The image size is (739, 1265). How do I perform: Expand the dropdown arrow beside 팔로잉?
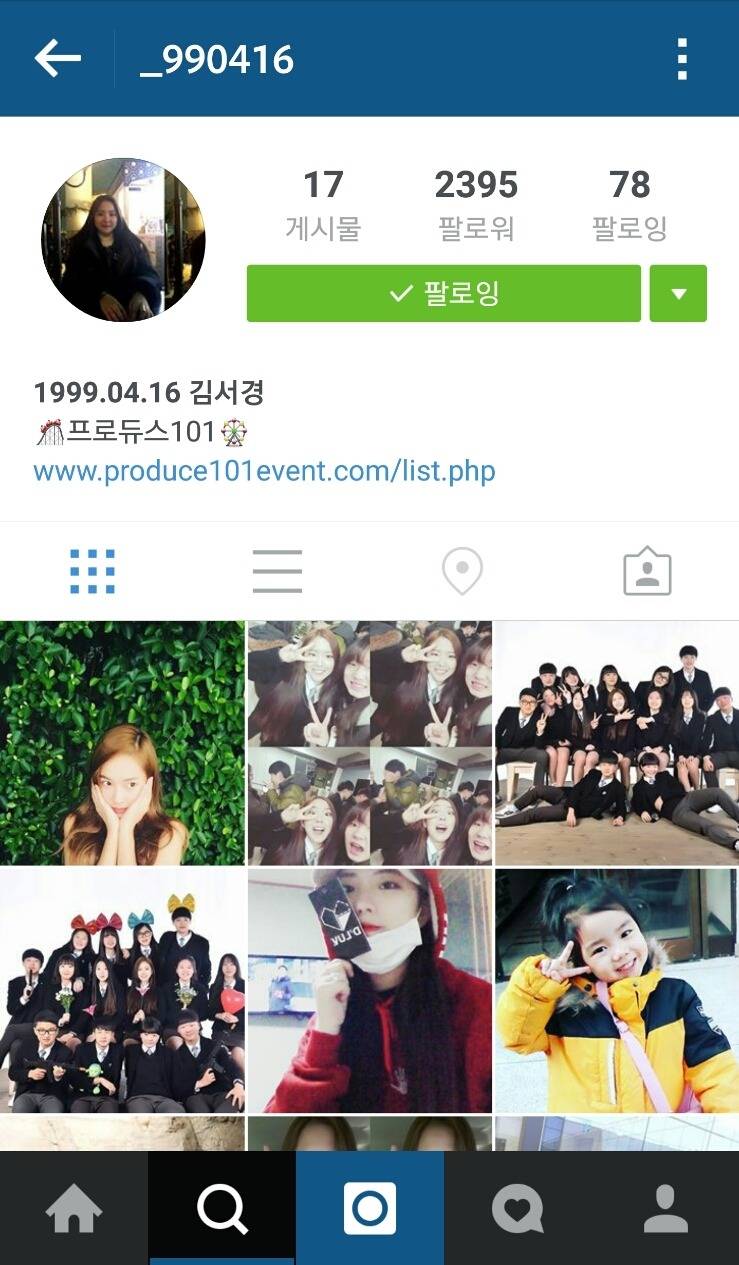point(678,294)
